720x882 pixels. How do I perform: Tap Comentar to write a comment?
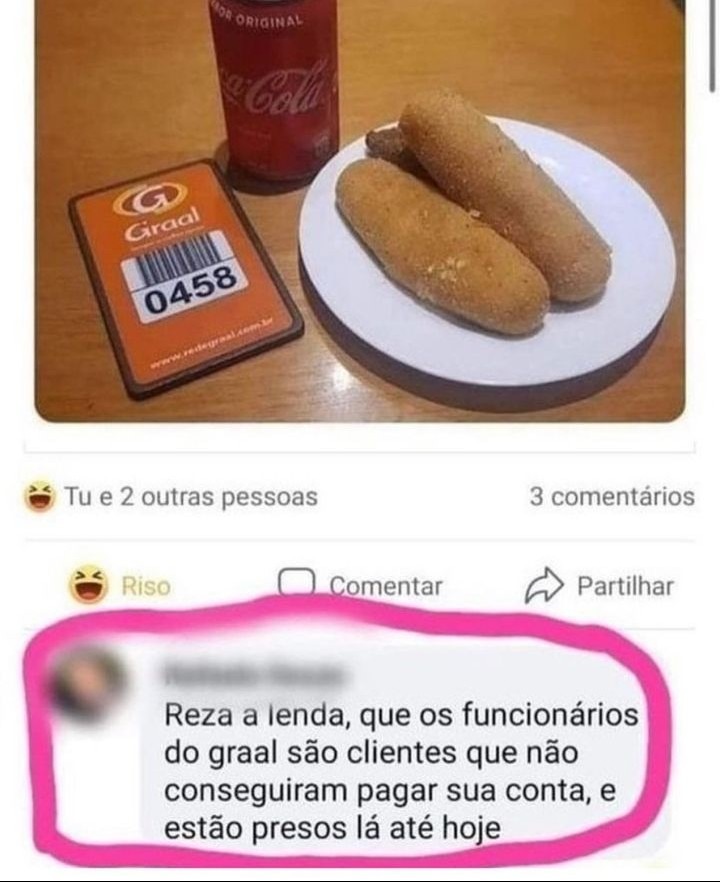[x=362, y=585]
